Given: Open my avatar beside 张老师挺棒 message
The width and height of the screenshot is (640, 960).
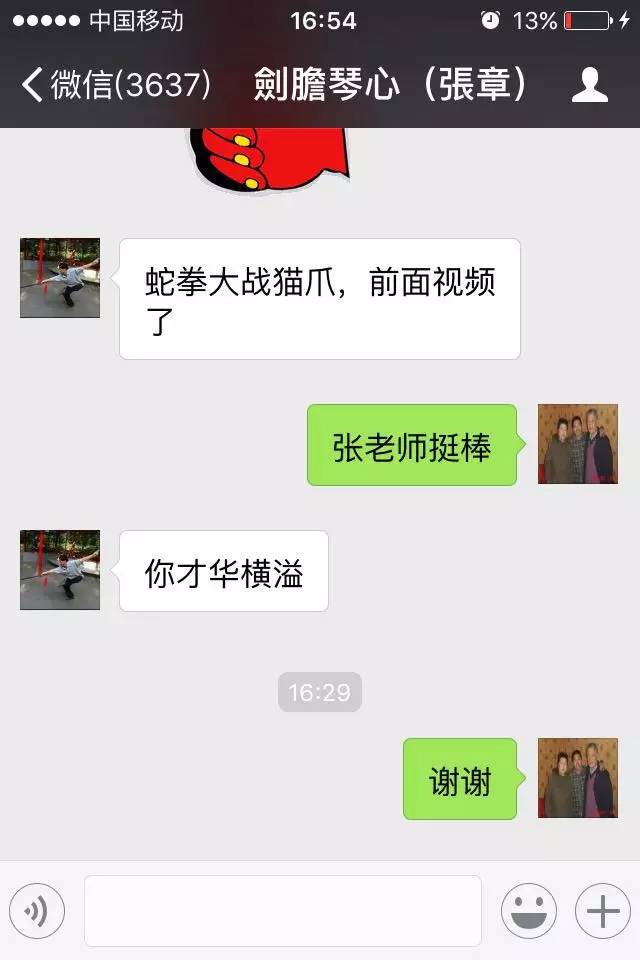Looking at the screenshot, I should pos(578,444).
